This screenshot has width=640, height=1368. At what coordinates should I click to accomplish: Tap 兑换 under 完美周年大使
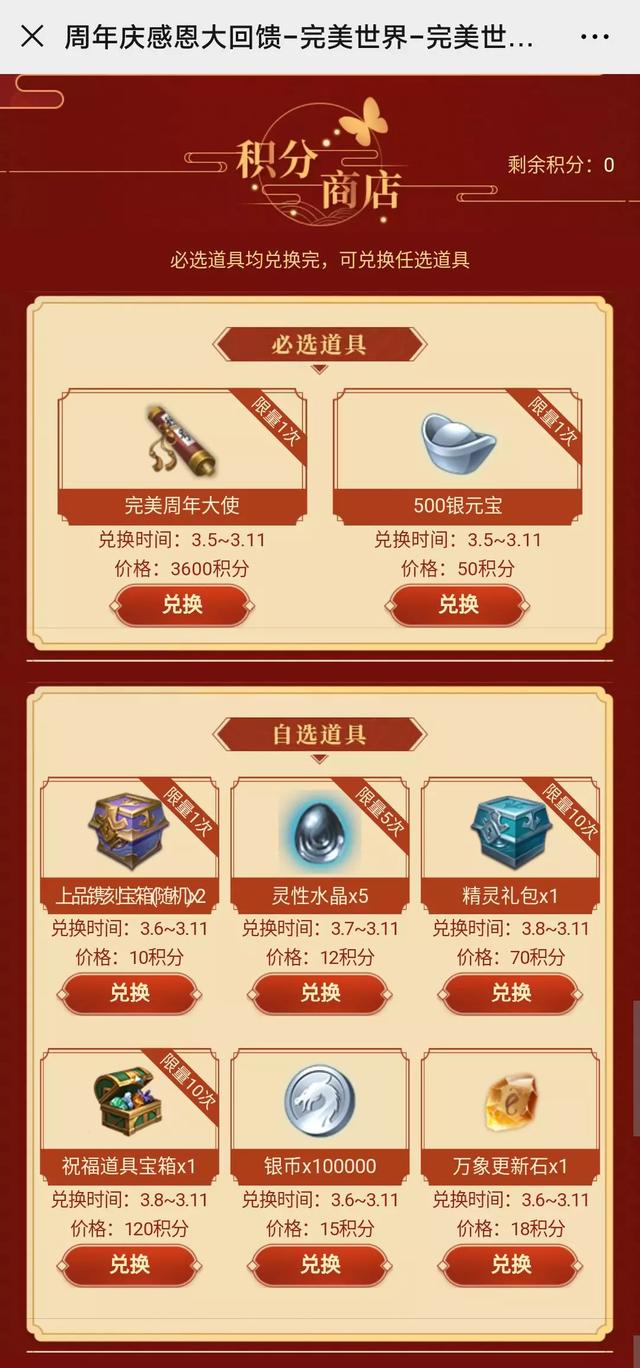(182, 605)
